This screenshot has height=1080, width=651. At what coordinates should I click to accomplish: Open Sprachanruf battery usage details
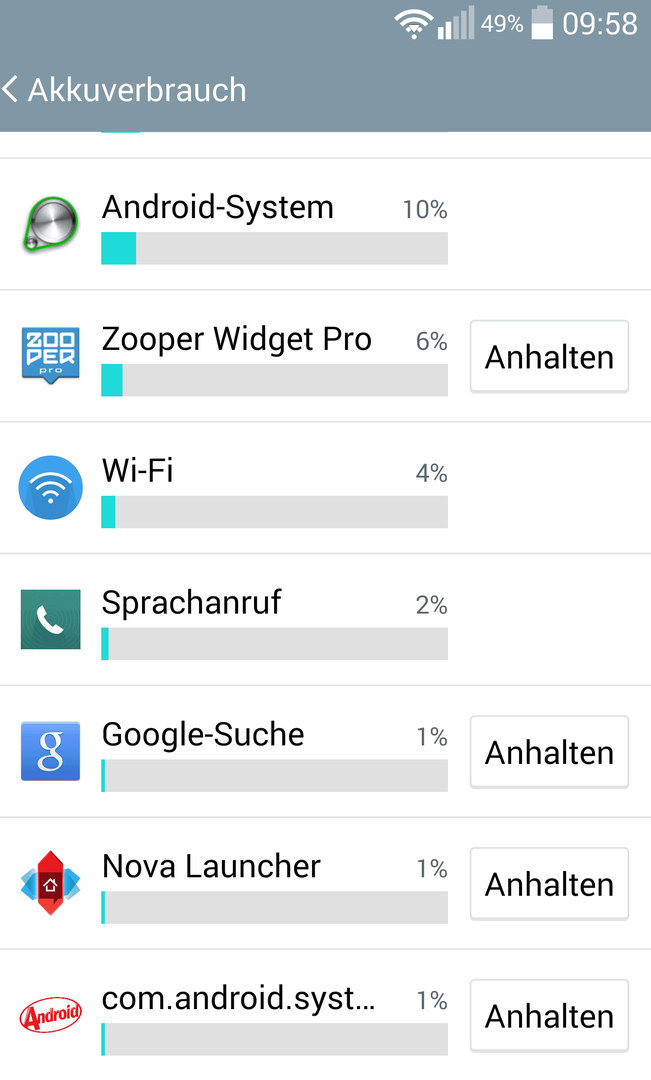click(325, 619)
